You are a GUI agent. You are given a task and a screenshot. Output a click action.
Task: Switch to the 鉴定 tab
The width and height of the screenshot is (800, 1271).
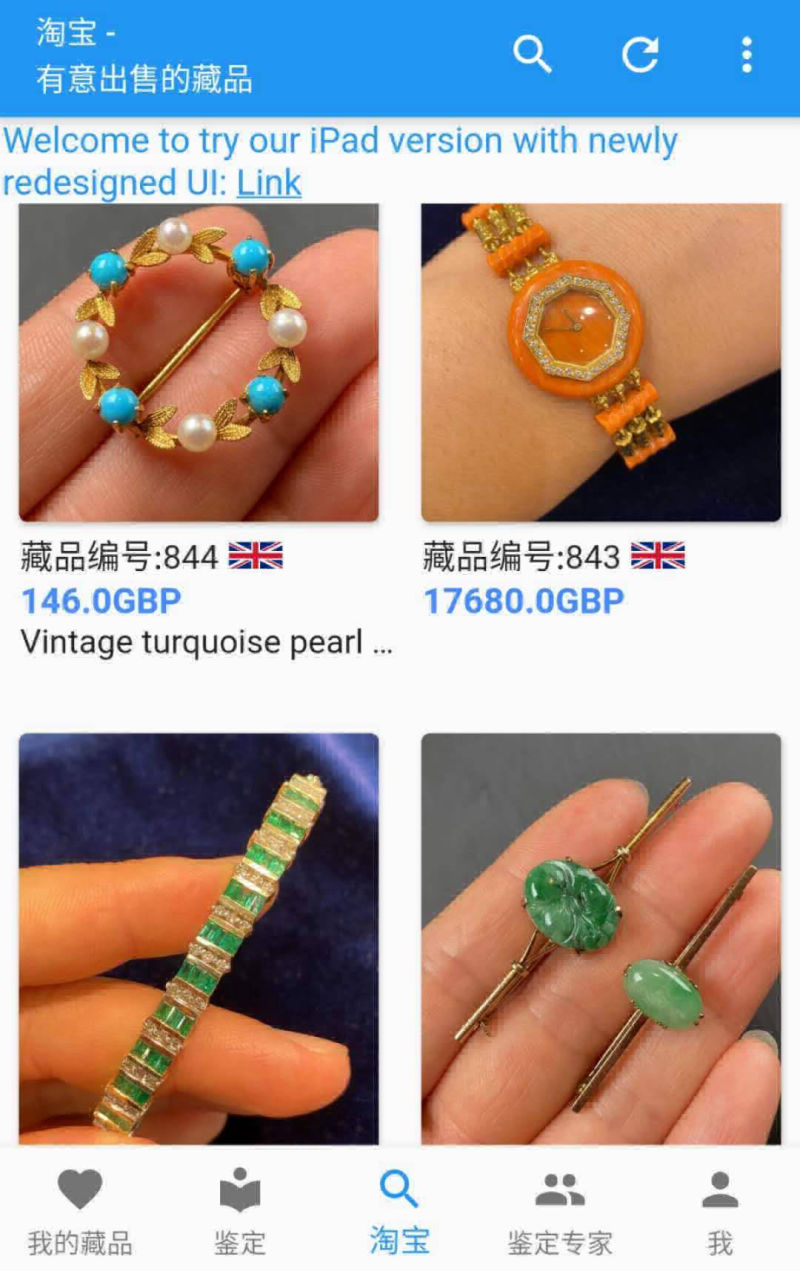pyautogui.click(x=240, y=1211)
